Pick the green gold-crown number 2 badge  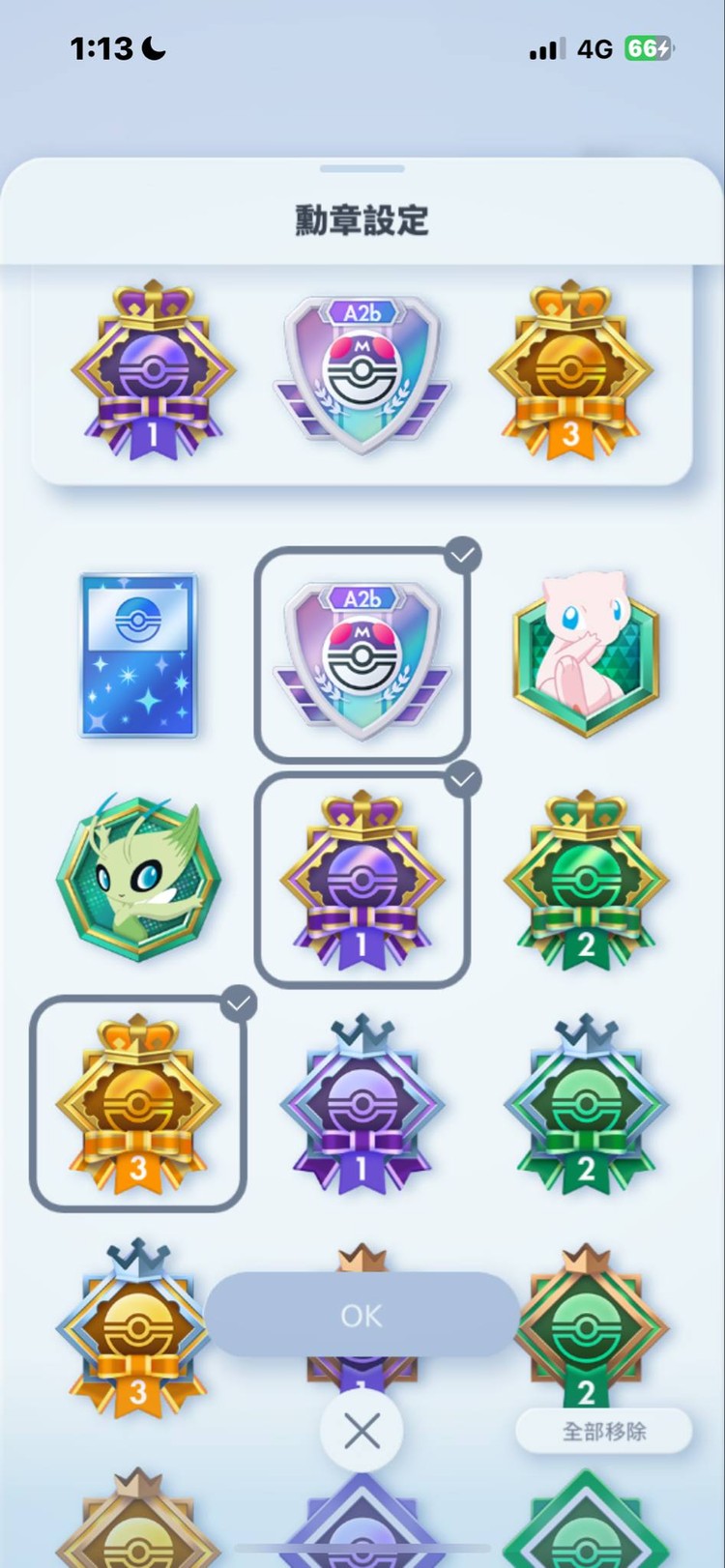tap(586, 880)
